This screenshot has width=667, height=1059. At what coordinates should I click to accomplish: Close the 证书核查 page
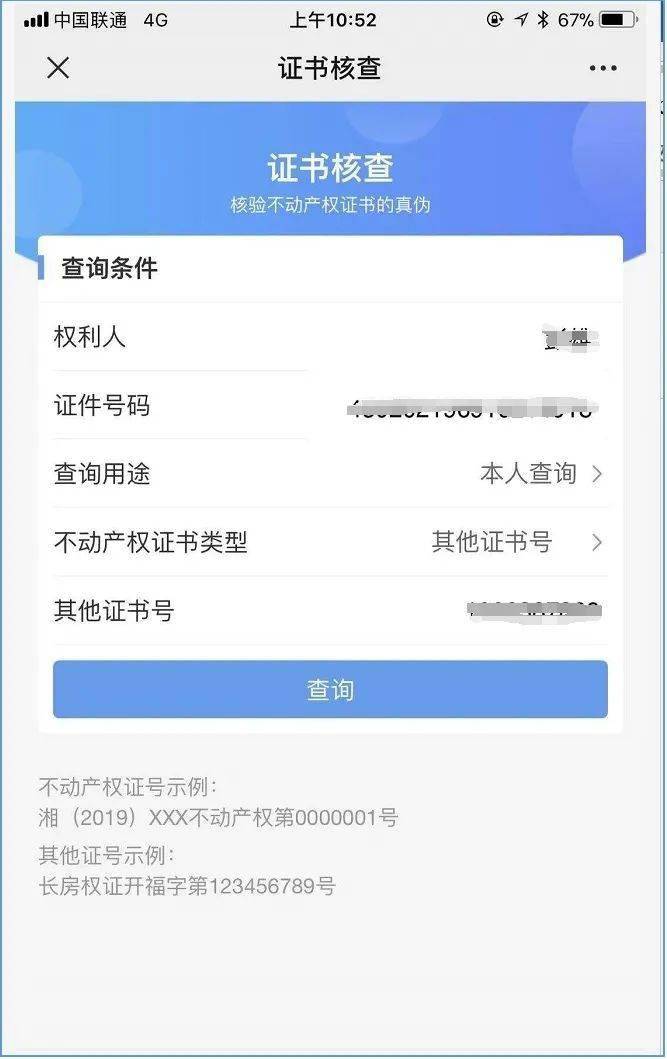[x=58, y=68]
